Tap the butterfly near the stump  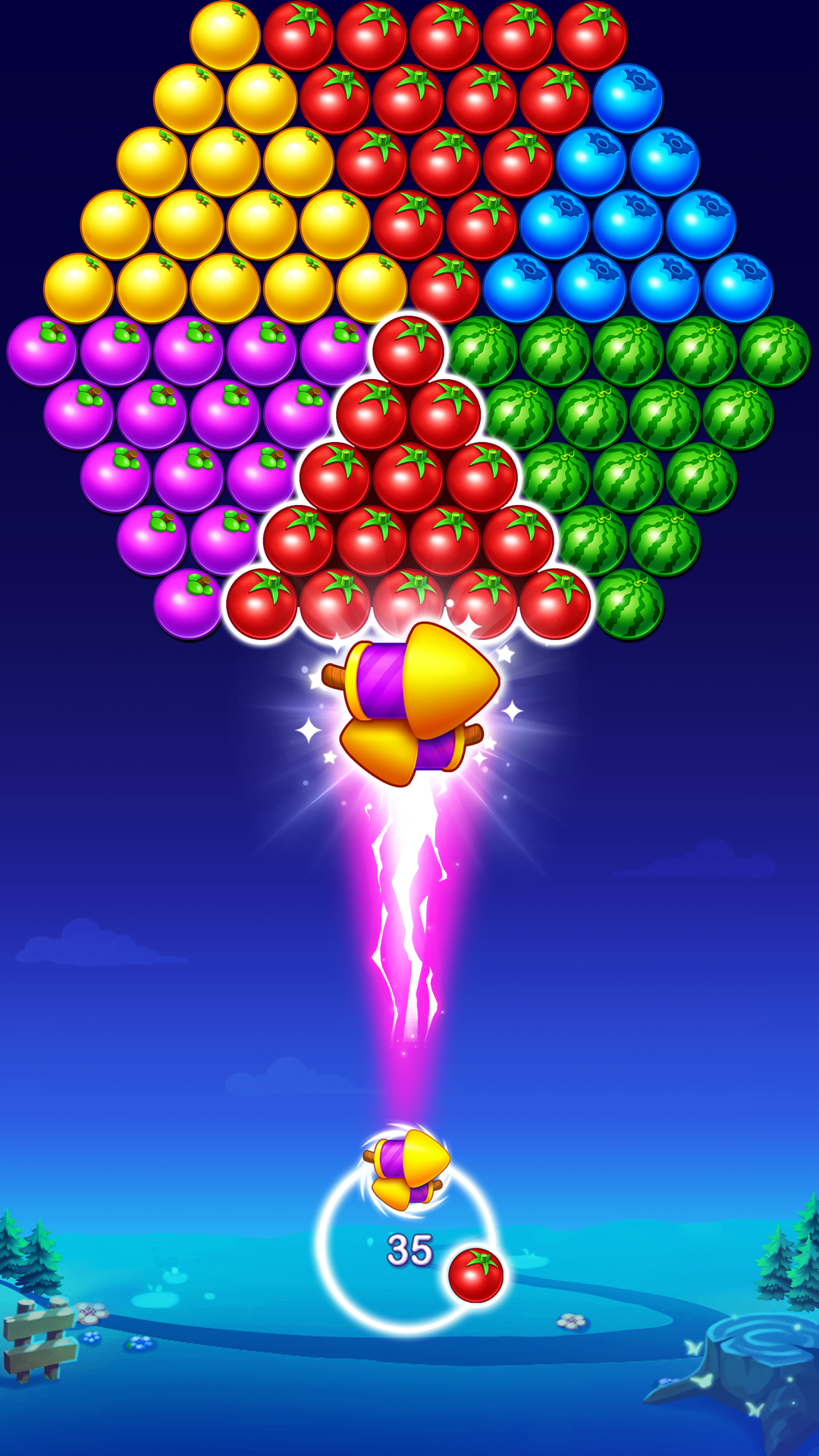click(695, 1346)
